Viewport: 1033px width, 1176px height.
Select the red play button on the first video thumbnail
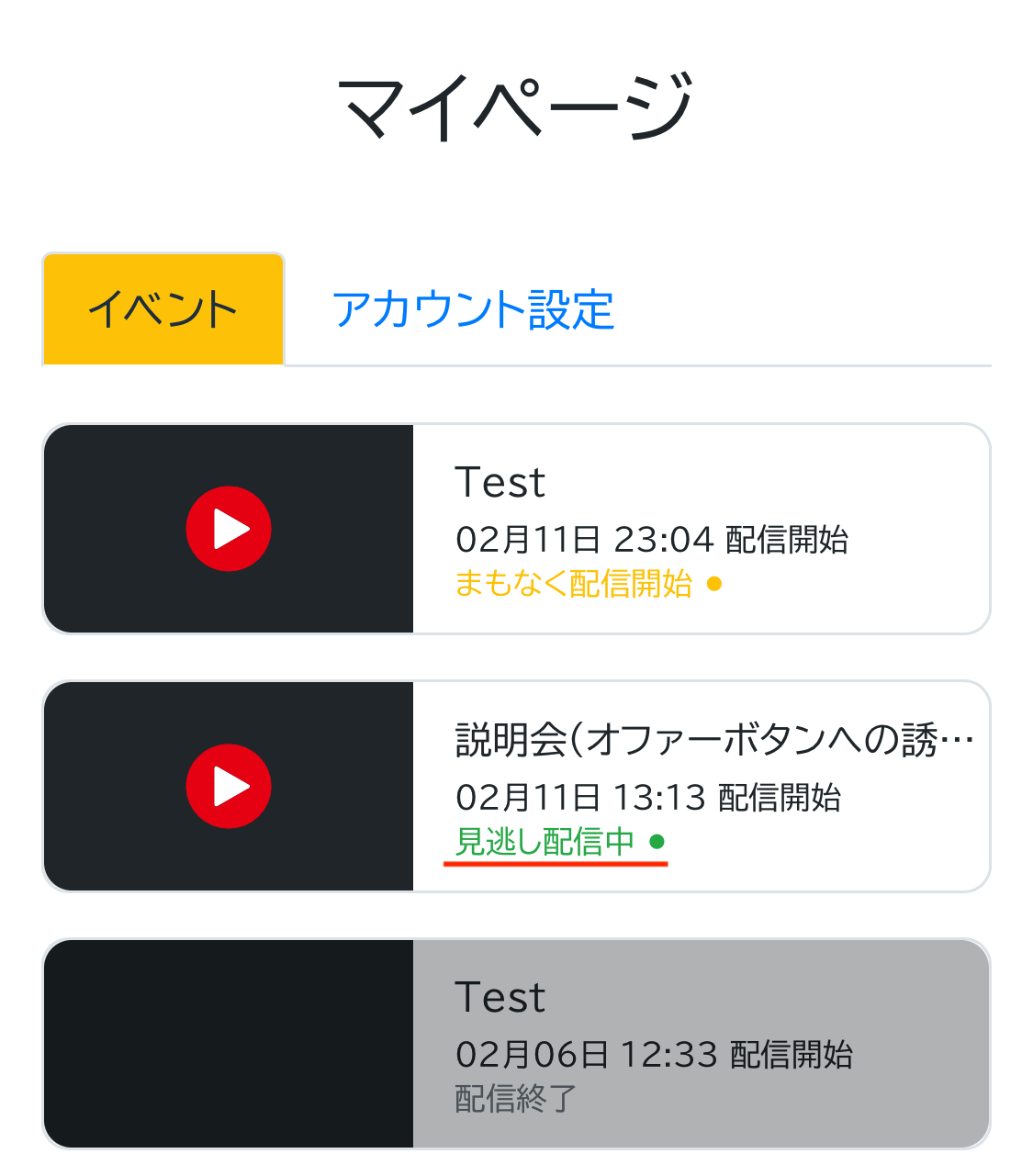(x=229, y=528)
